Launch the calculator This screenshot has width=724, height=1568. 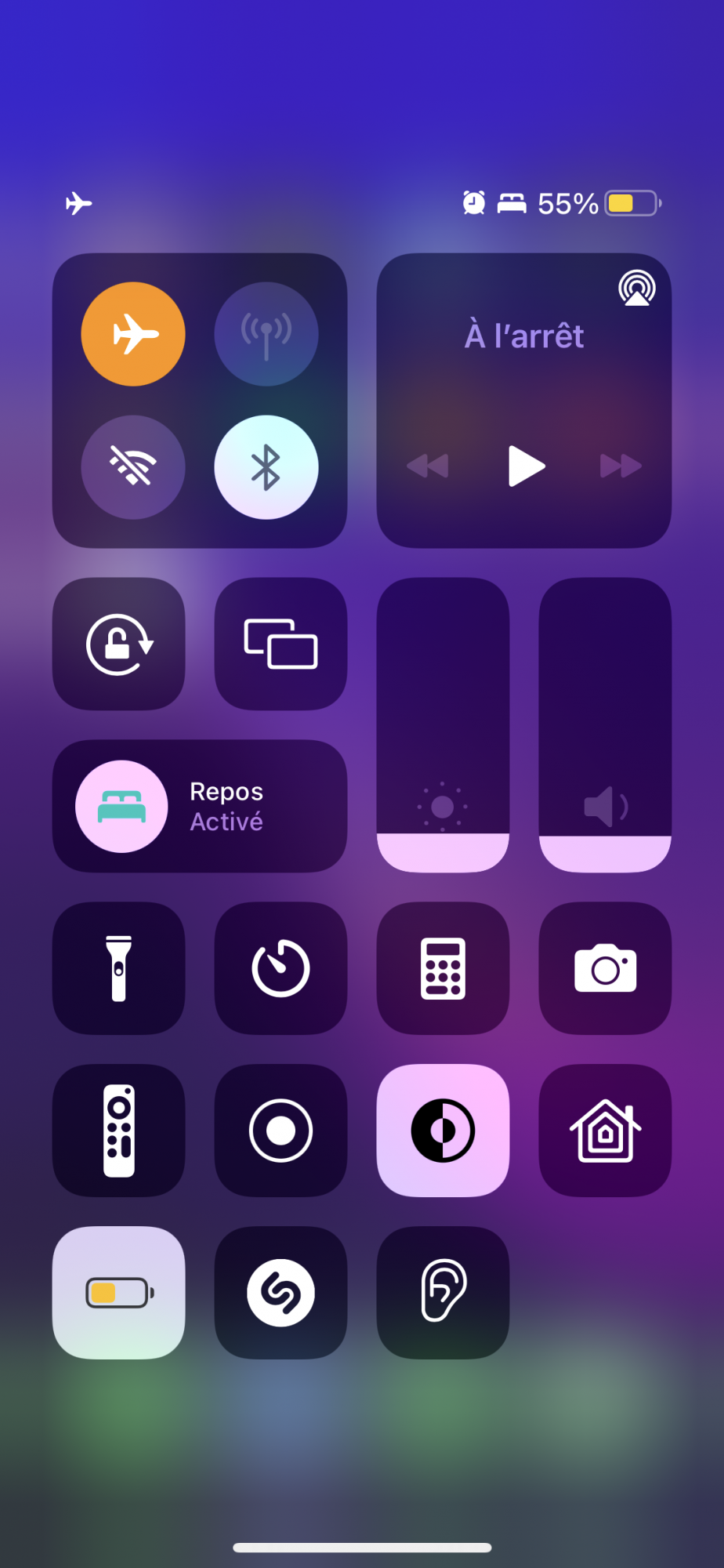coord(443,968)
